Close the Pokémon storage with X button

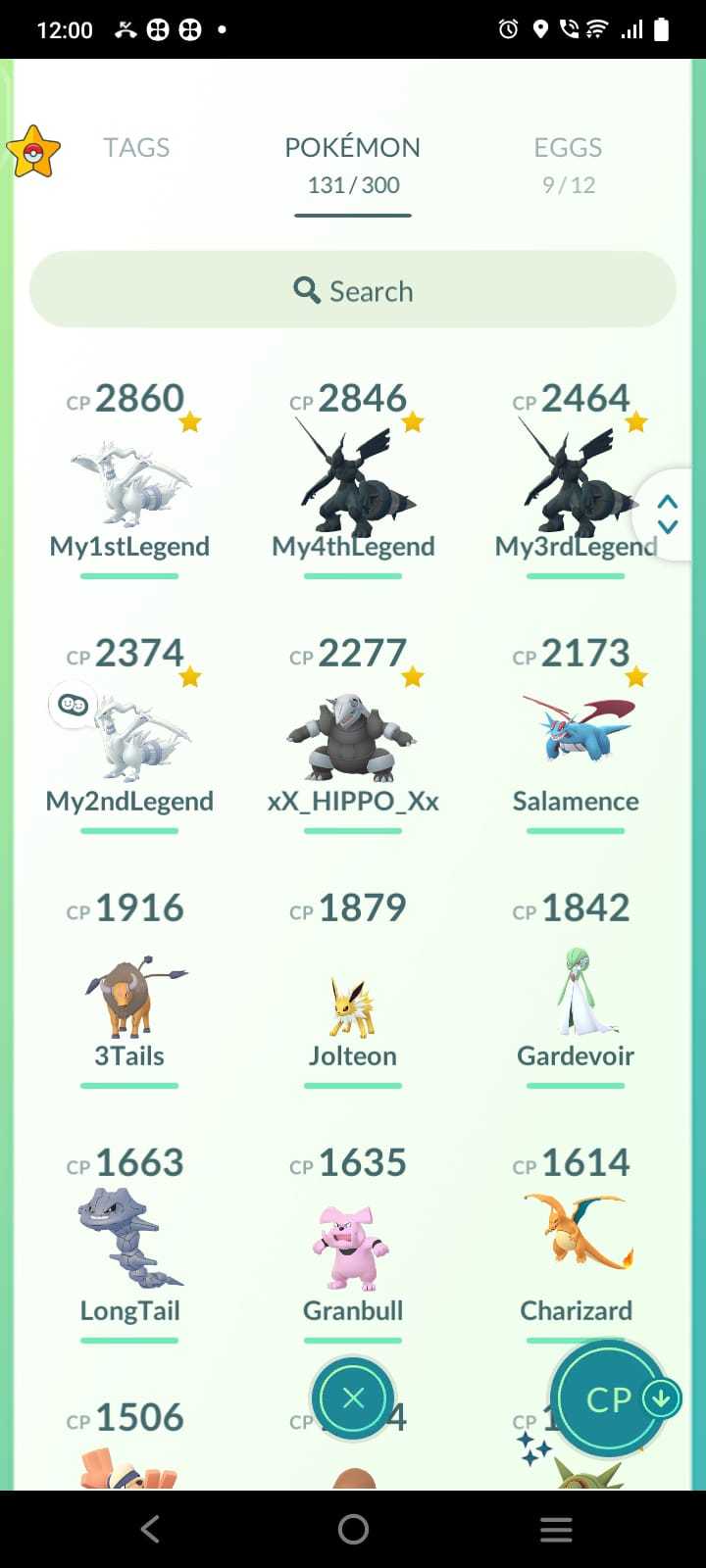(353, 1398)
